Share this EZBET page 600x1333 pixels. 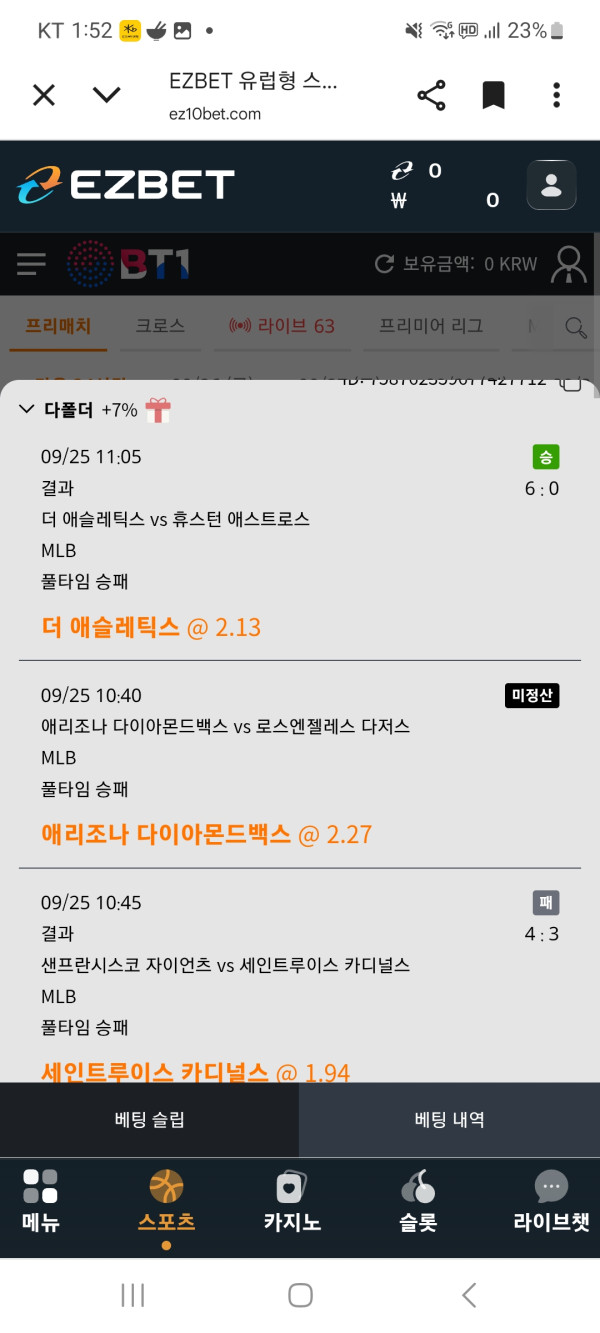coord(431,95)
